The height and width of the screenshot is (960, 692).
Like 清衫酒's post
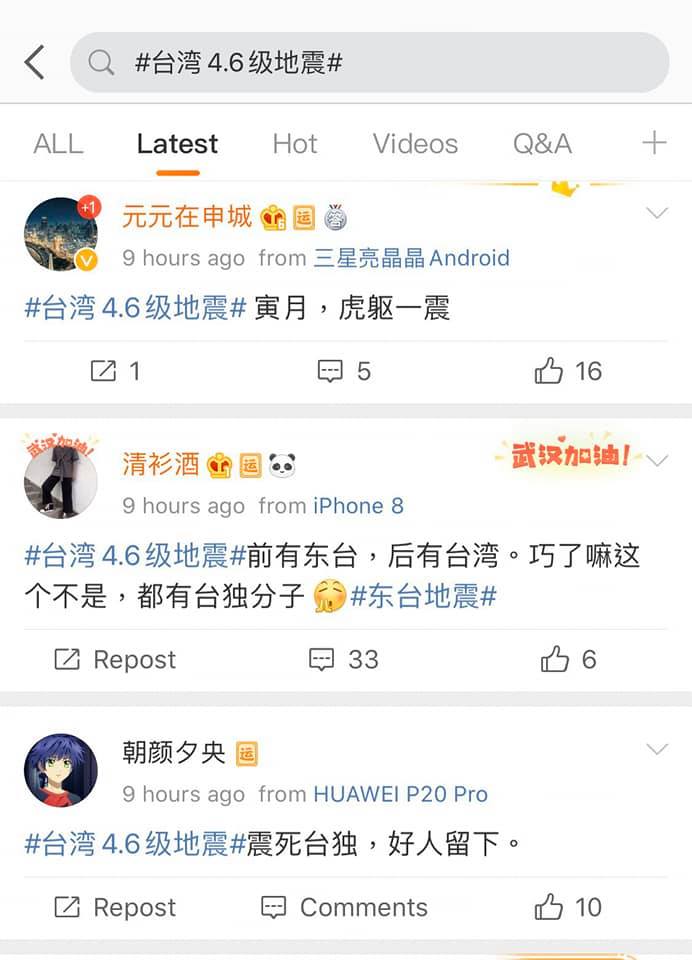[x=567, y=660]
